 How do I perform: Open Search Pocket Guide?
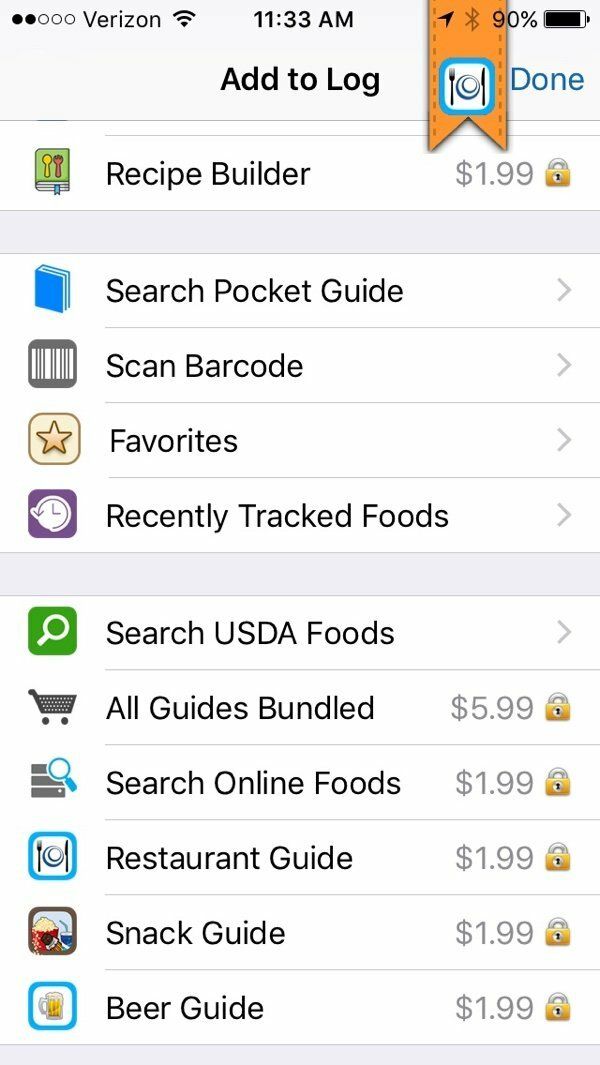(300, 291)
